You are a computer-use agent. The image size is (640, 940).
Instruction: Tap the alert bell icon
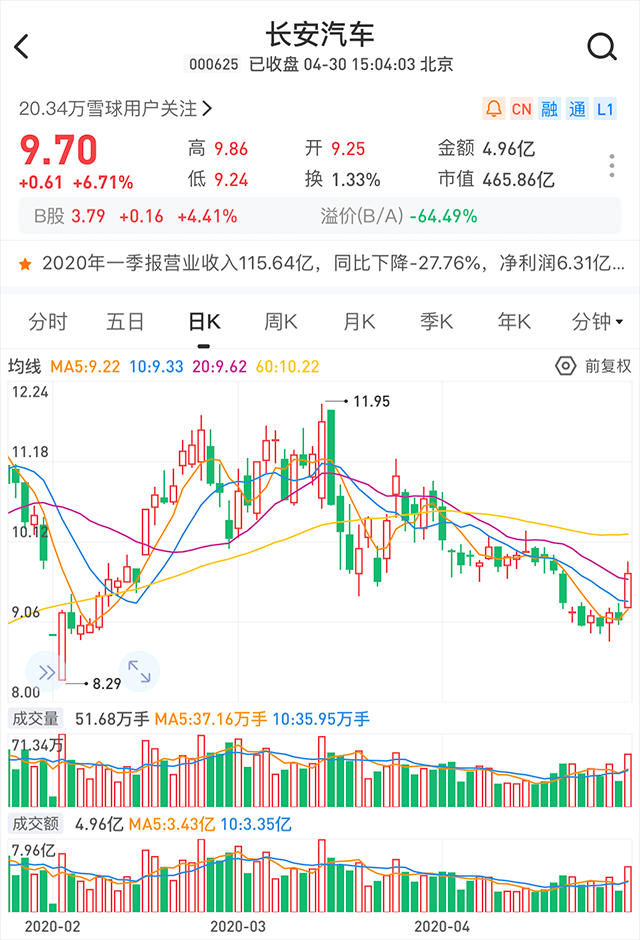click(x=493, y=109)
